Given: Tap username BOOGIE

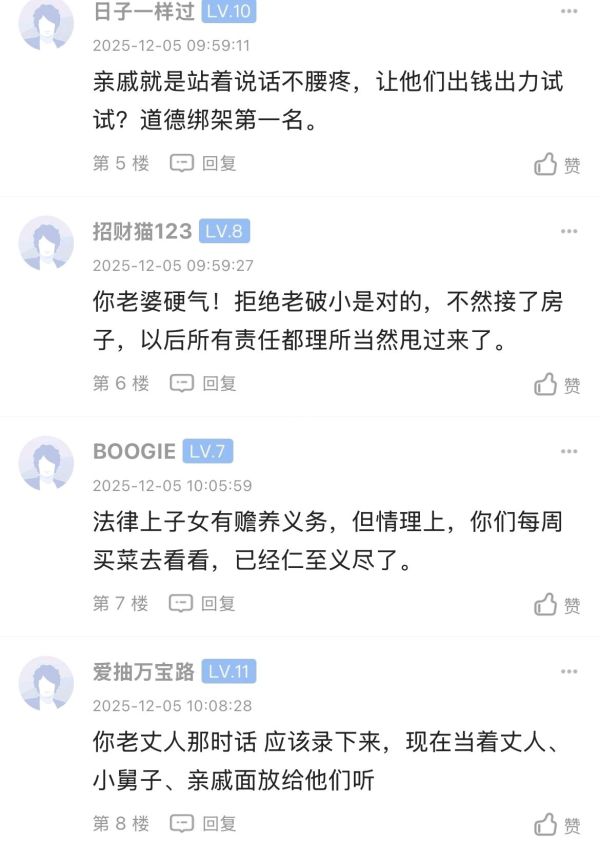Looking at the screenshot, I should [x=134, y=451].
